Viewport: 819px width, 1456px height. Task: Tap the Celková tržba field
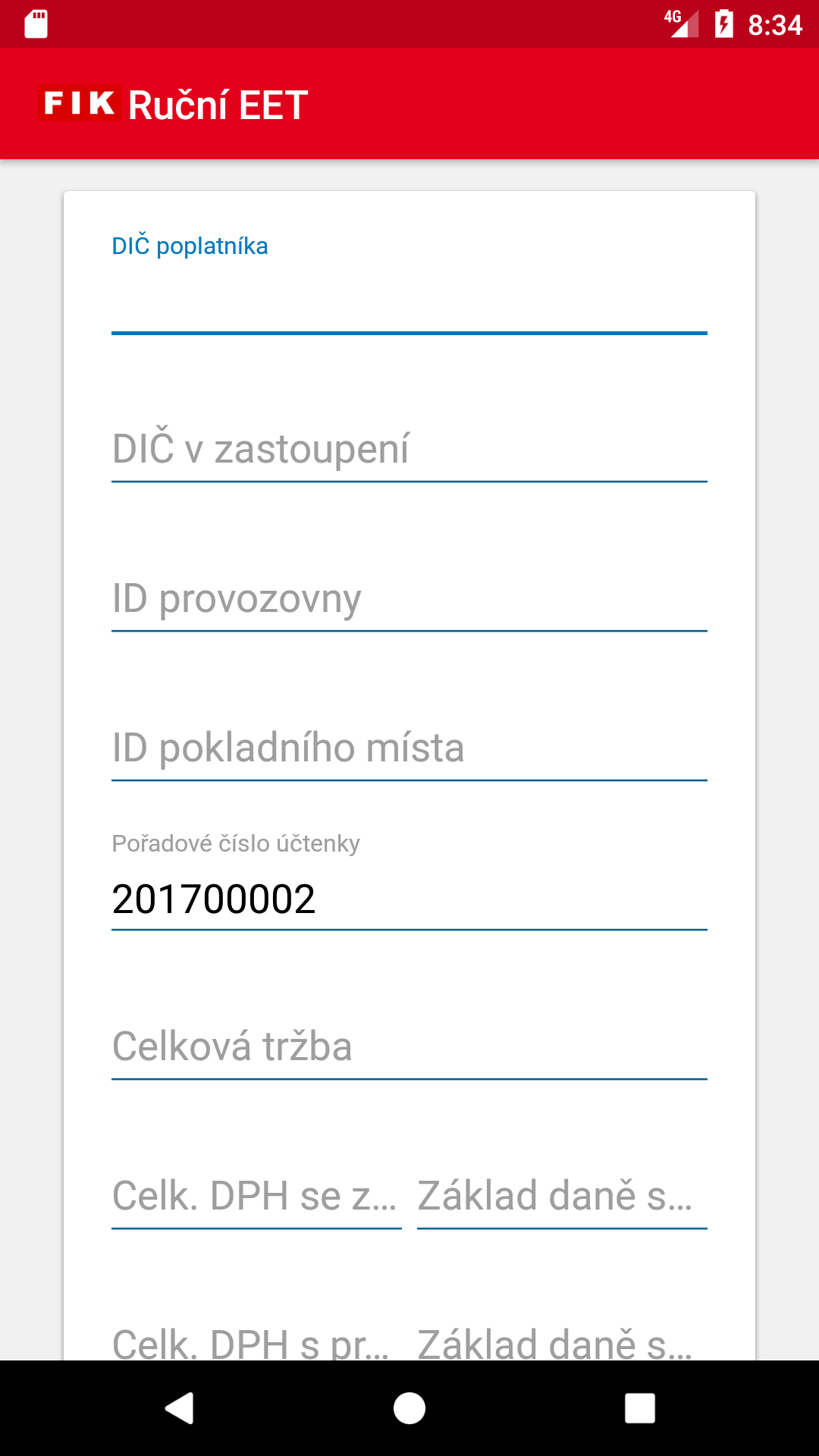click(409, 1046)
